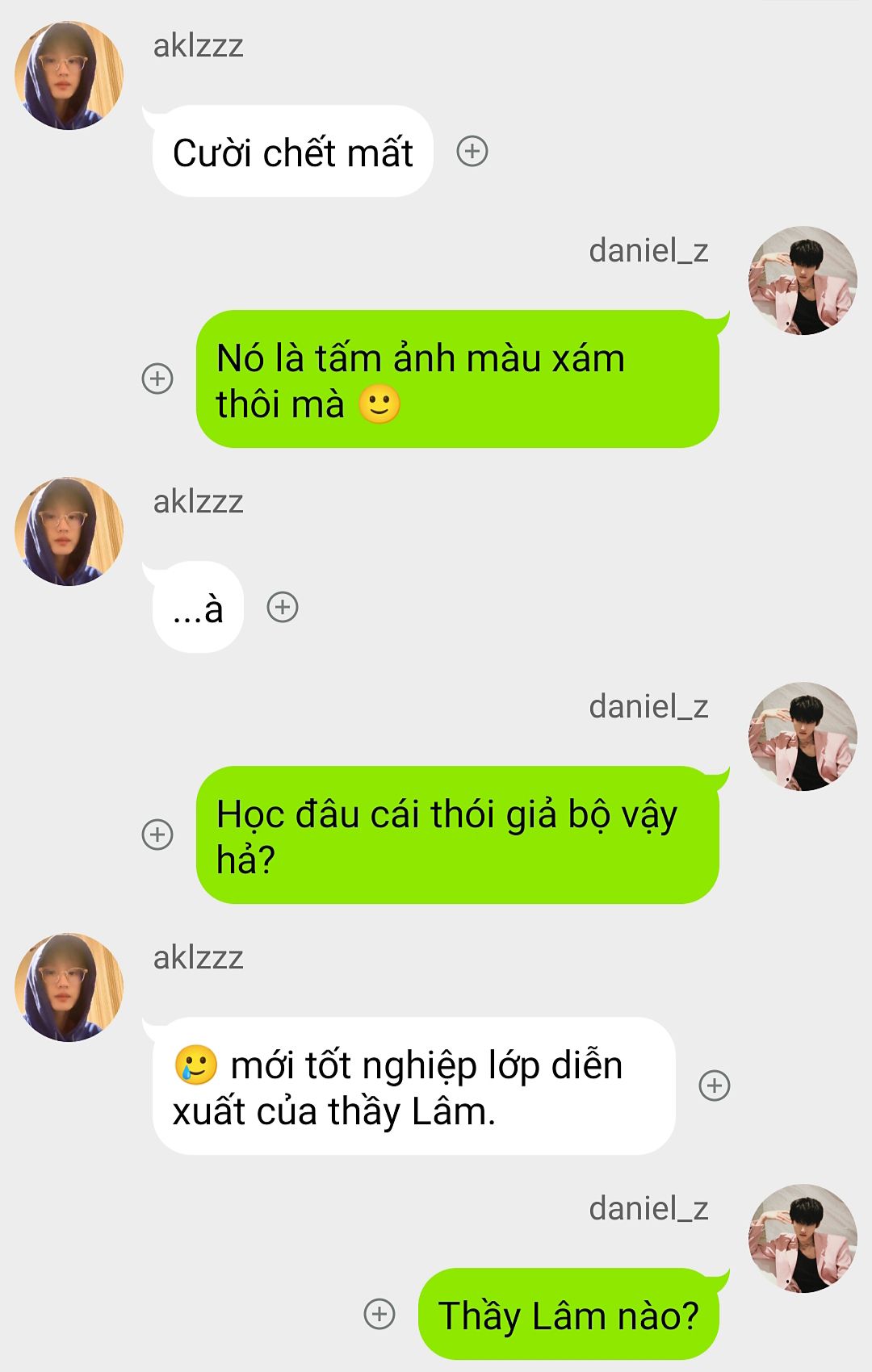The image size is (872, 1372).
Task: Add a reaction to "Nó là tấm ảnh màu xám"
Action: point(157,379)
